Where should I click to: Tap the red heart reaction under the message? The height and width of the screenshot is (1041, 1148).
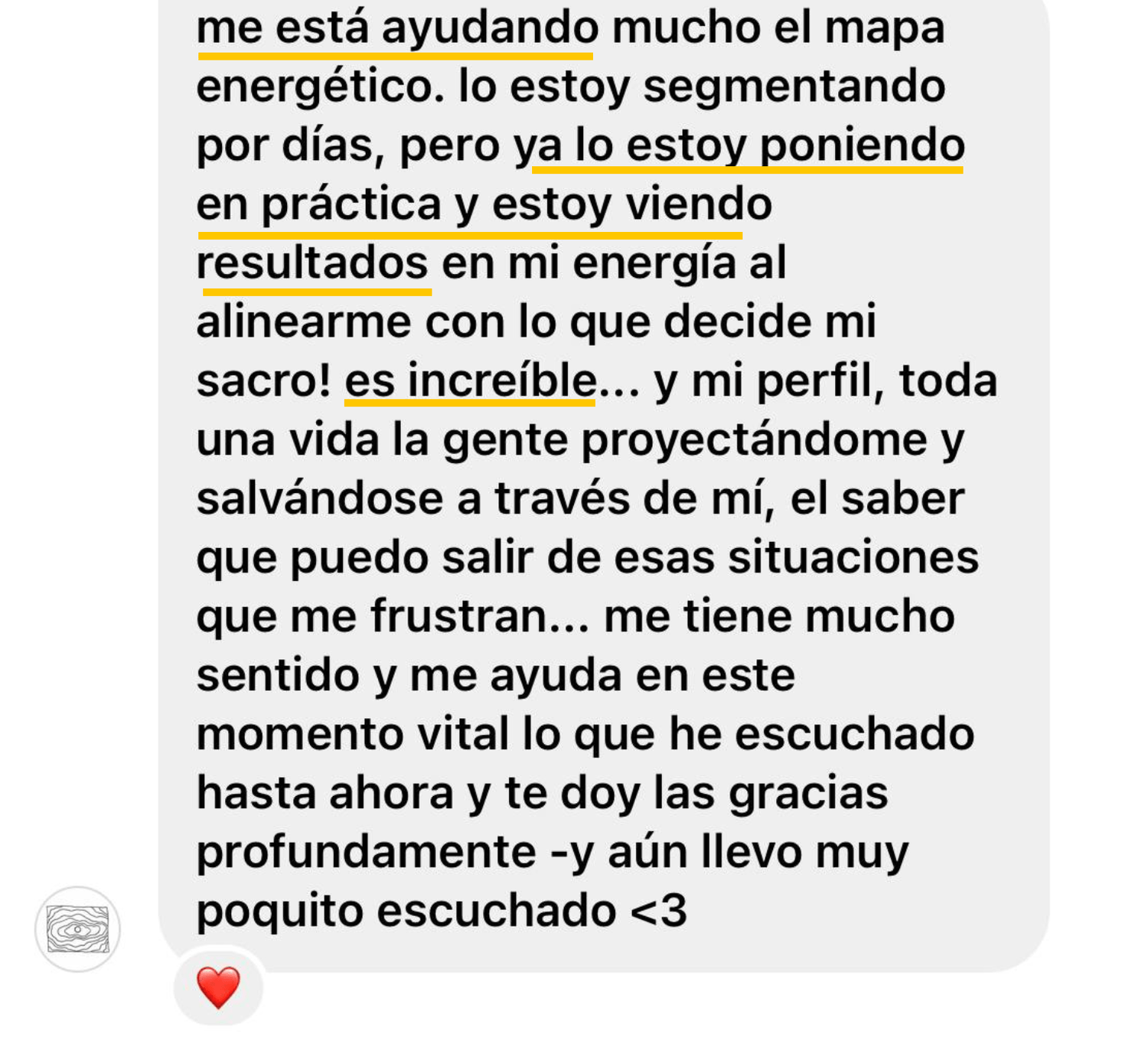[218, 987]
